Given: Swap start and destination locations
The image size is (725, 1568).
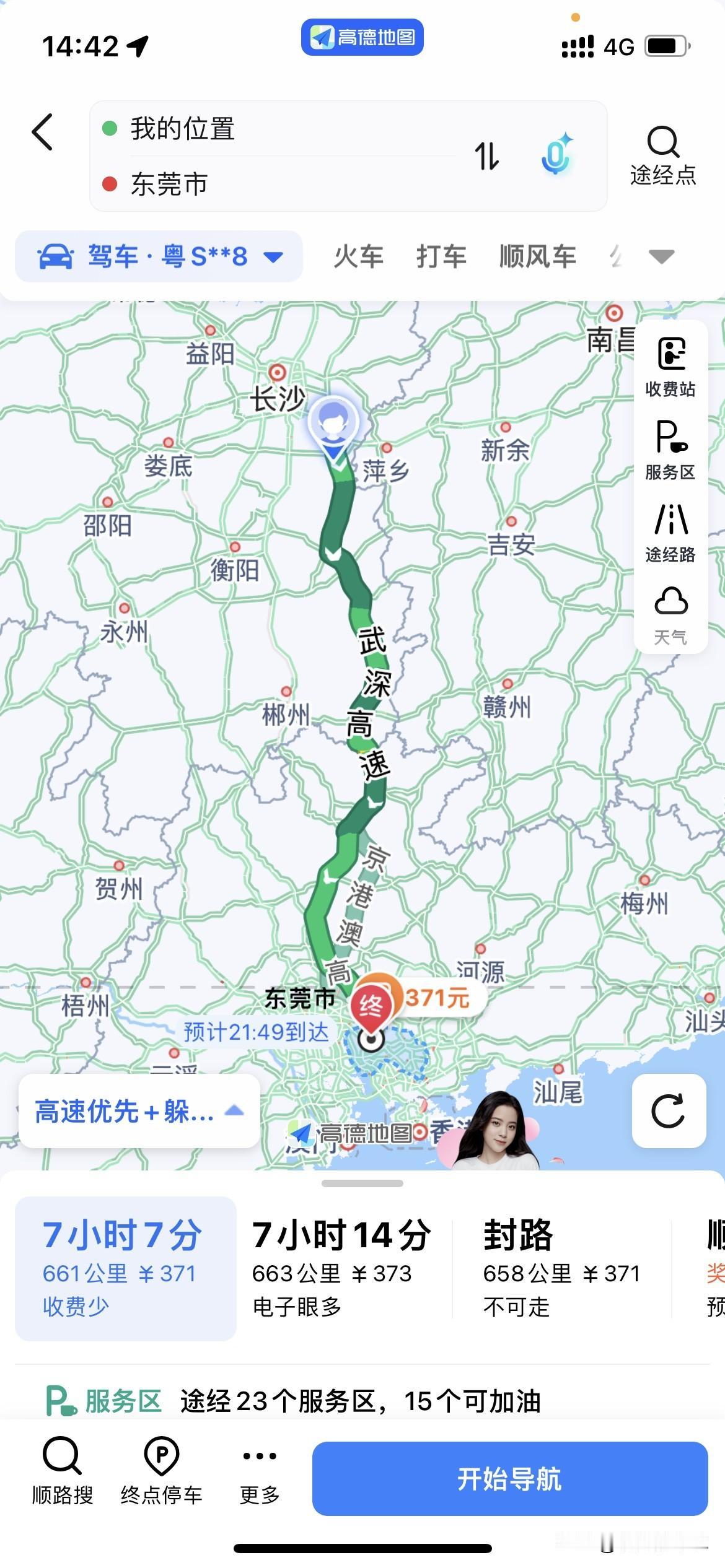Looking at the screenshot, I should coord(486,155).
